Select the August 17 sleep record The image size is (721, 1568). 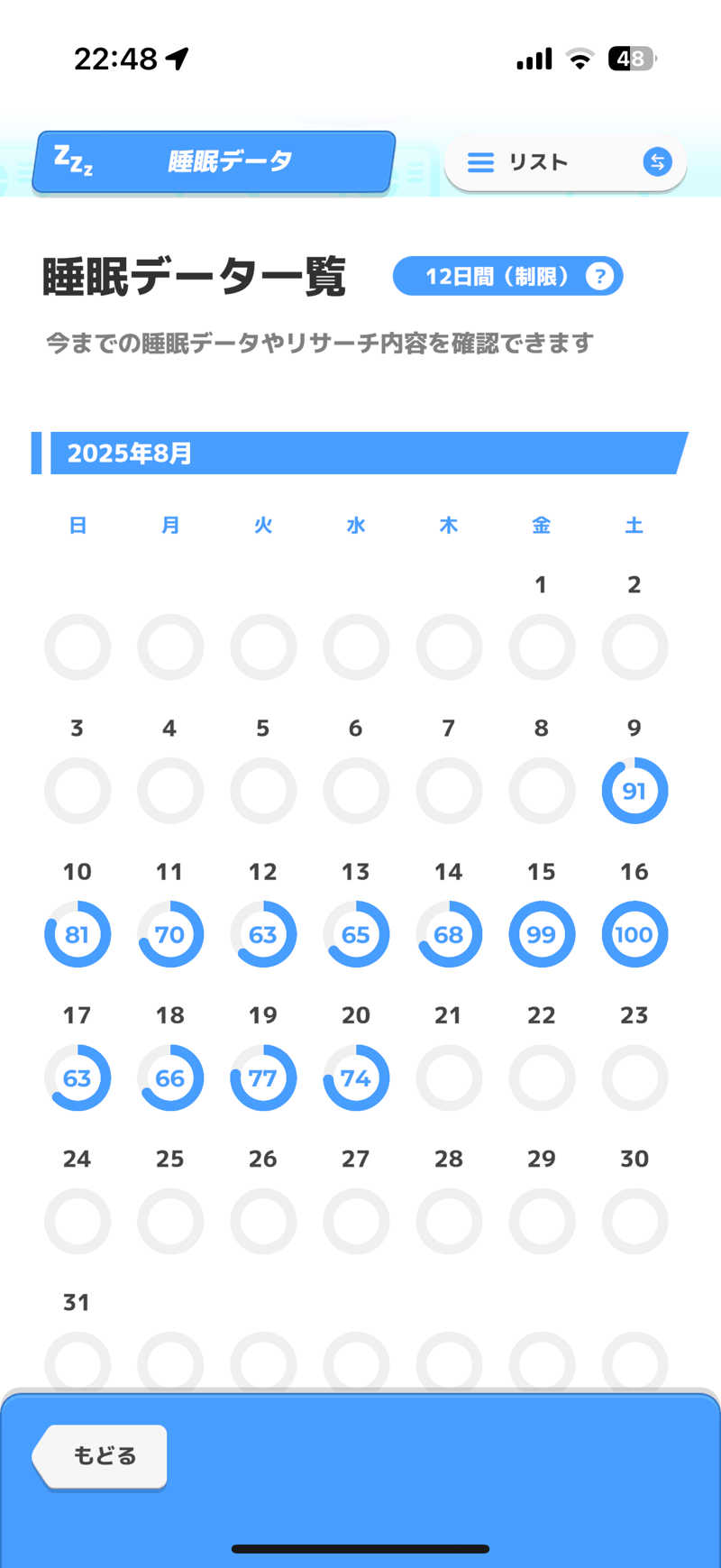coord(78,1077)
